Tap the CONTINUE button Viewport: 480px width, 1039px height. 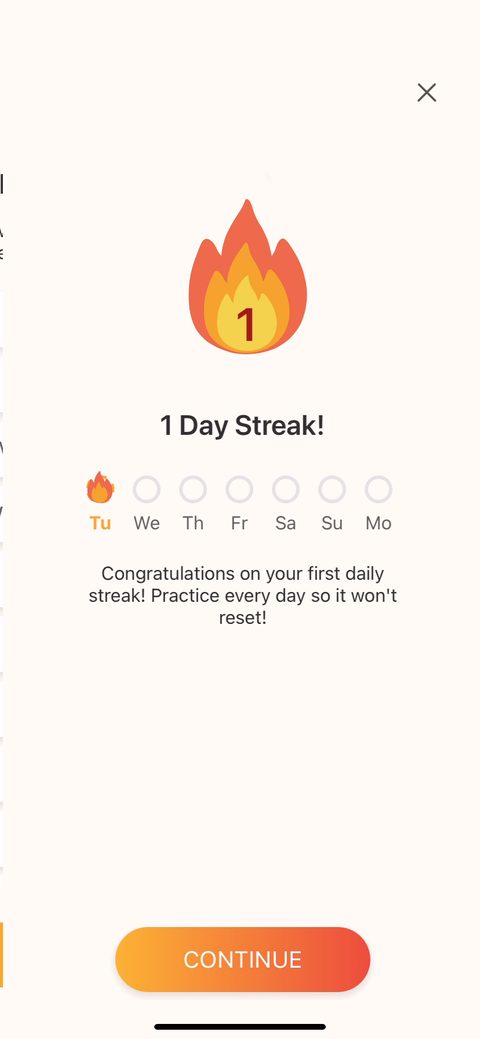243,959
